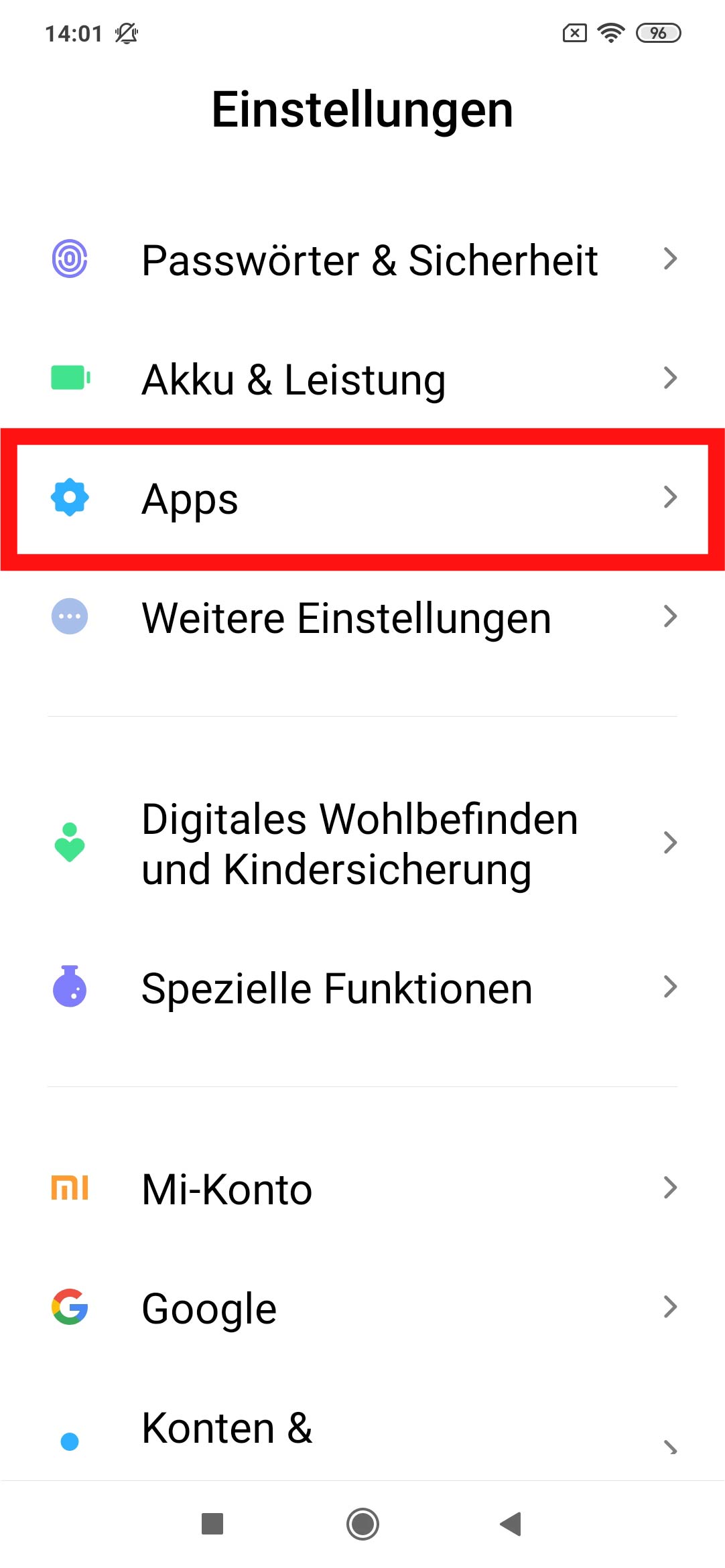
Task: Open Spezielle Funktionen
Action: [x=362, y=988]
